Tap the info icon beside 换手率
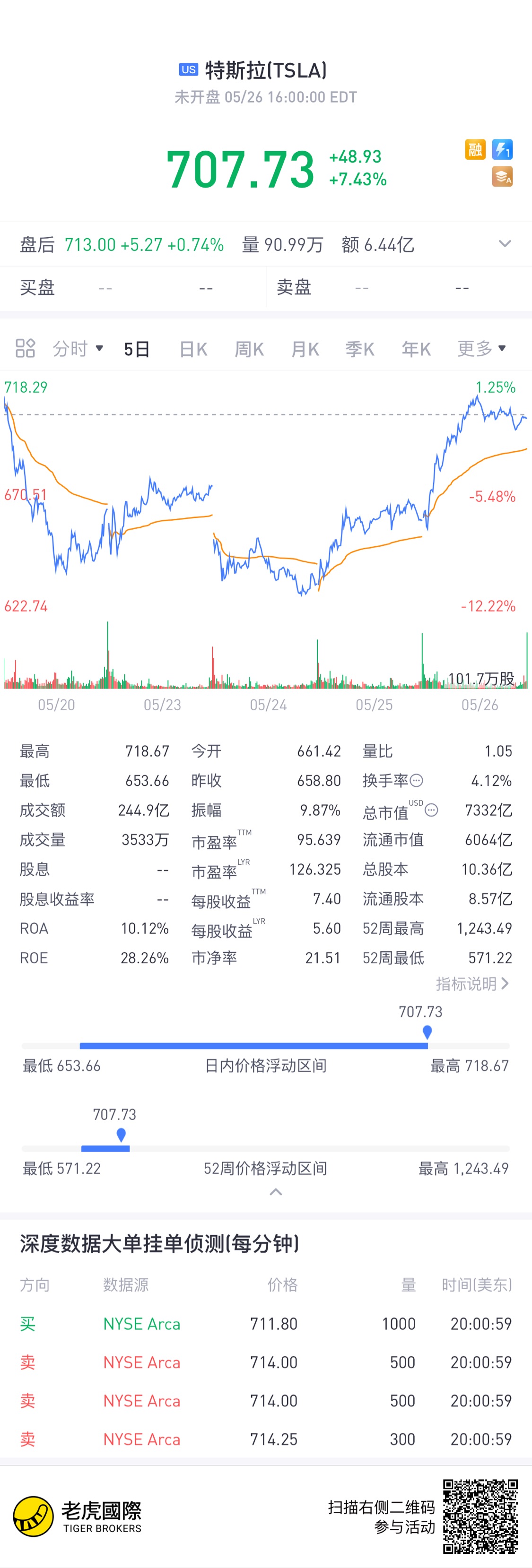This screenshot has height=1568, width=532. point(417,780)
